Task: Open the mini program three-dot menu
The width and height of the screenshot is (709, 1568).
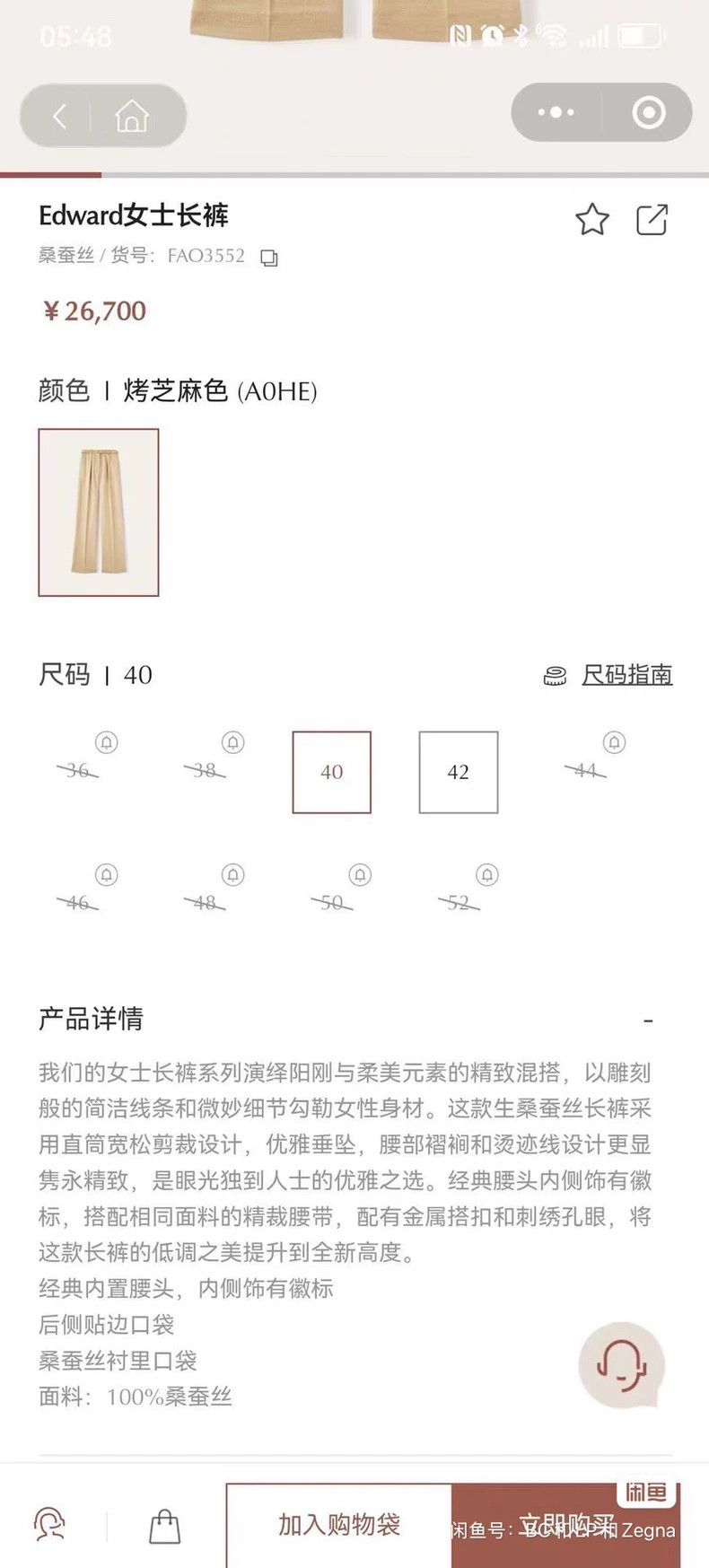Action: [556, 112]
